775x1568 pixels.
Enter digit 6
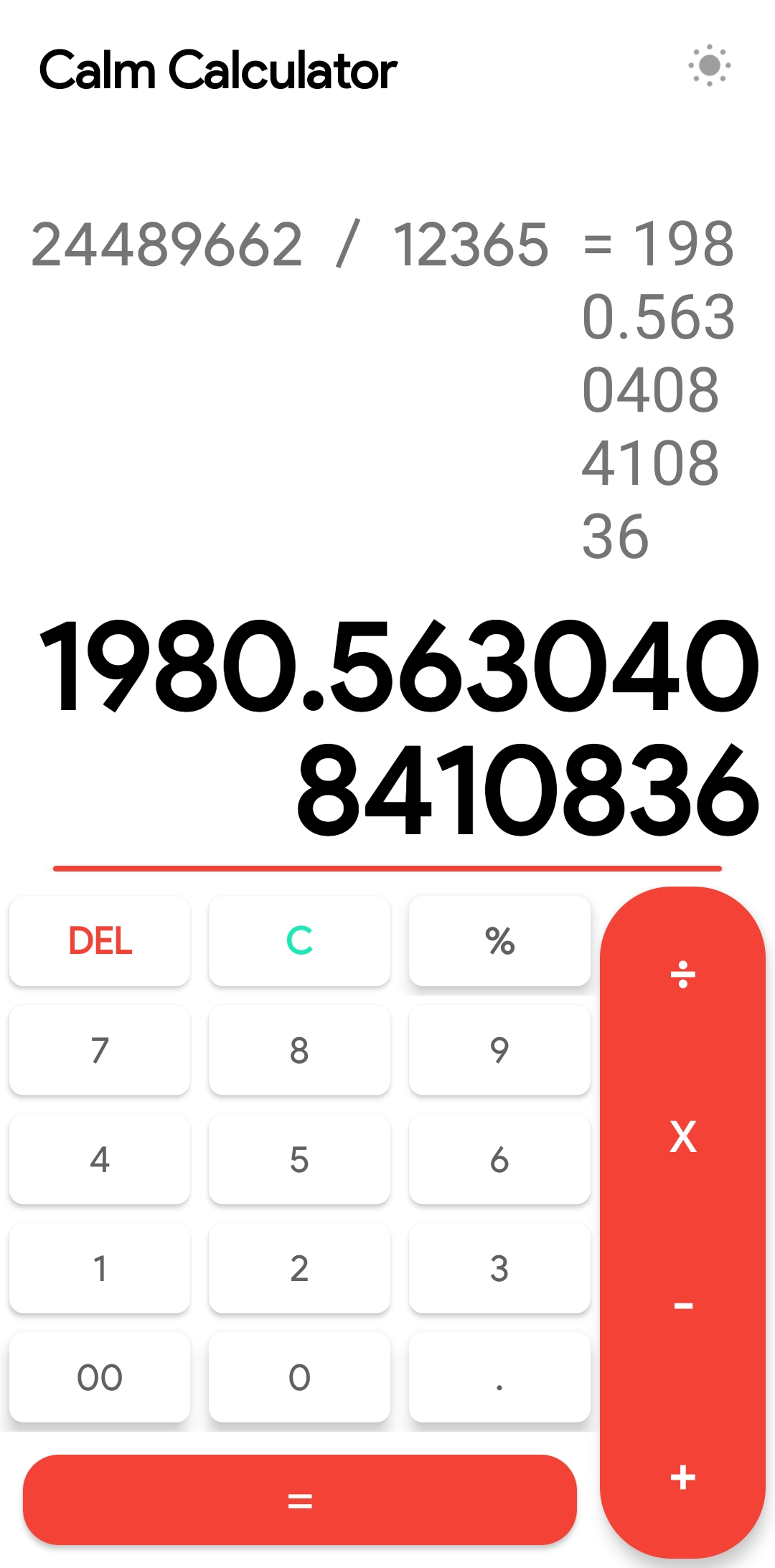point(499,1159)
